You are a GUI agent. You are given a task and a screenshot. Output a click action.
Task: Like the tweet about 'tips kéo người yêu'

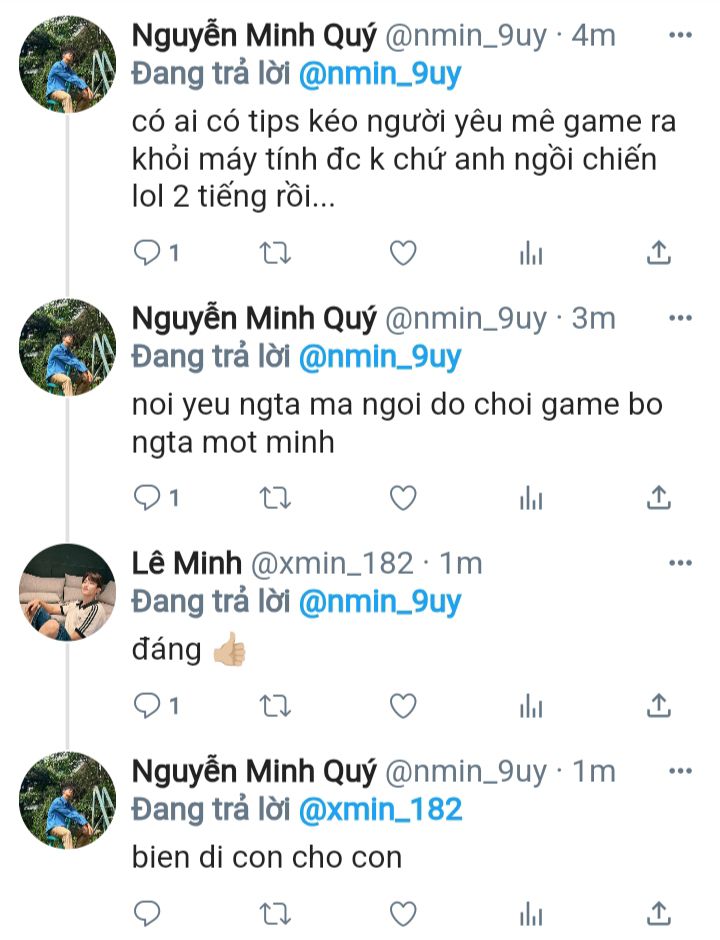(x=402, y=254)
